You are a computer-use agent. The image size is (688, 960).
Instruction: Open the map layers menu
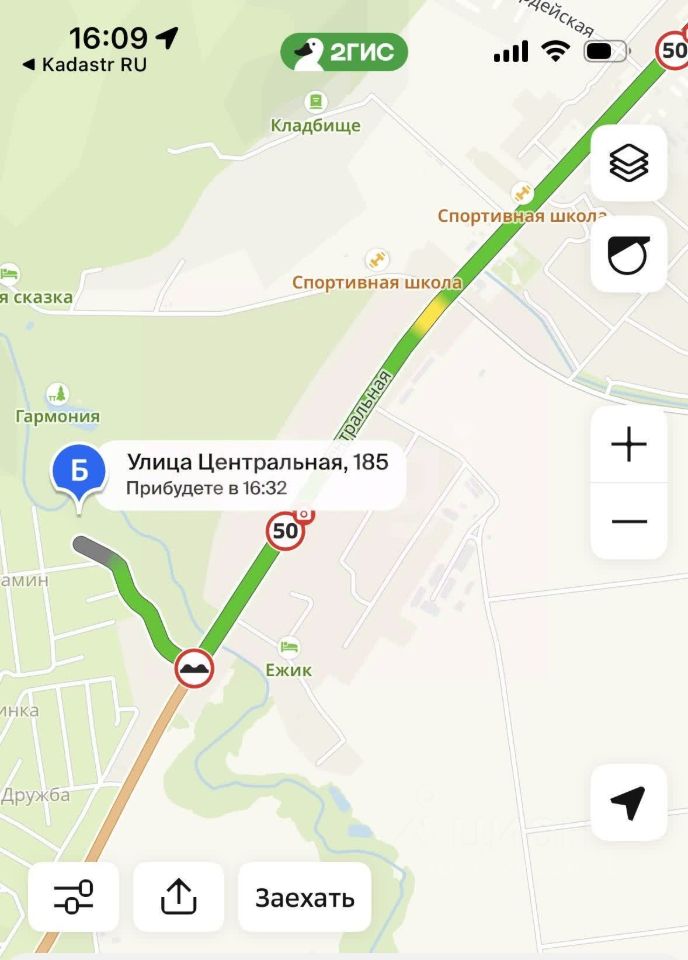pos(628,163)
